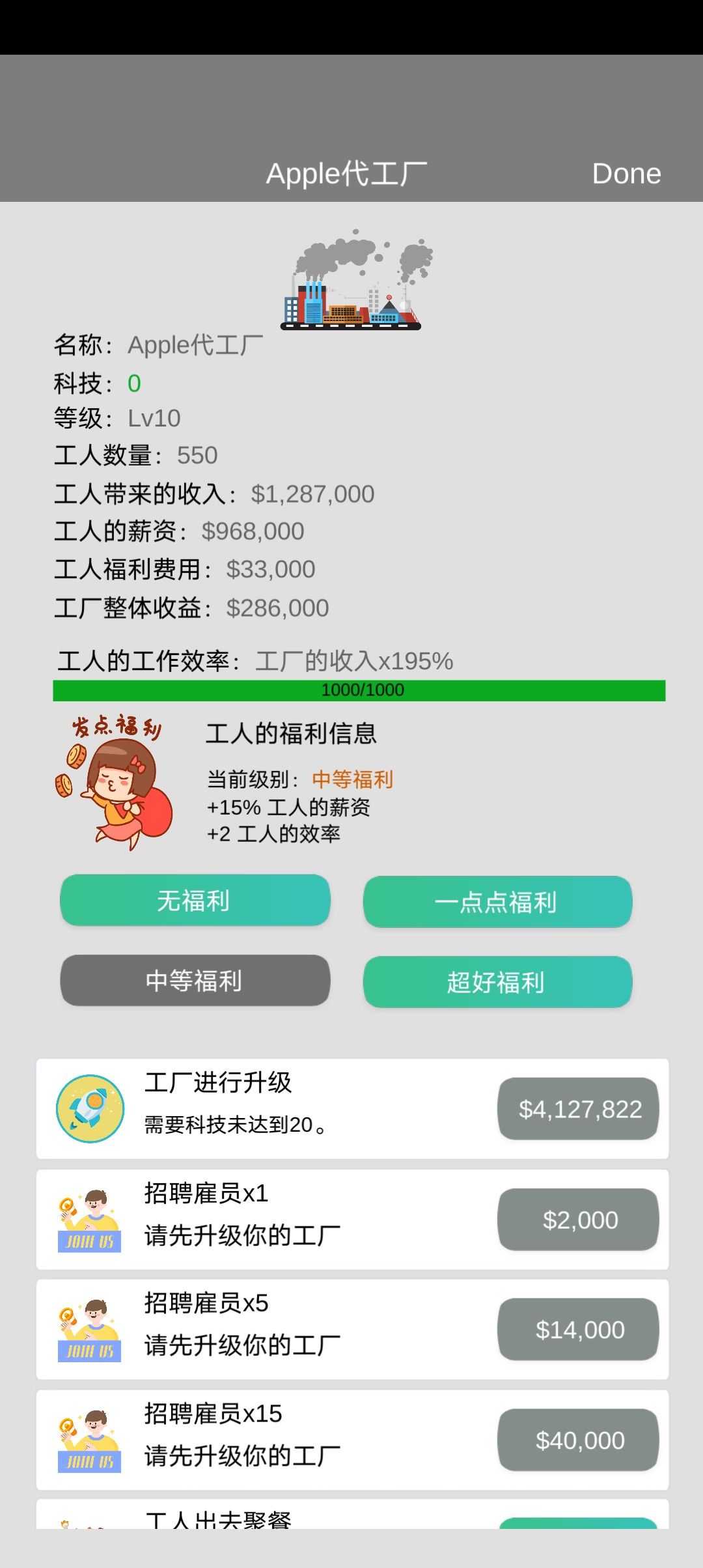Select the 一点点福利 welfare option
This screenshot has width=703, height=1568.
[498, 901]
